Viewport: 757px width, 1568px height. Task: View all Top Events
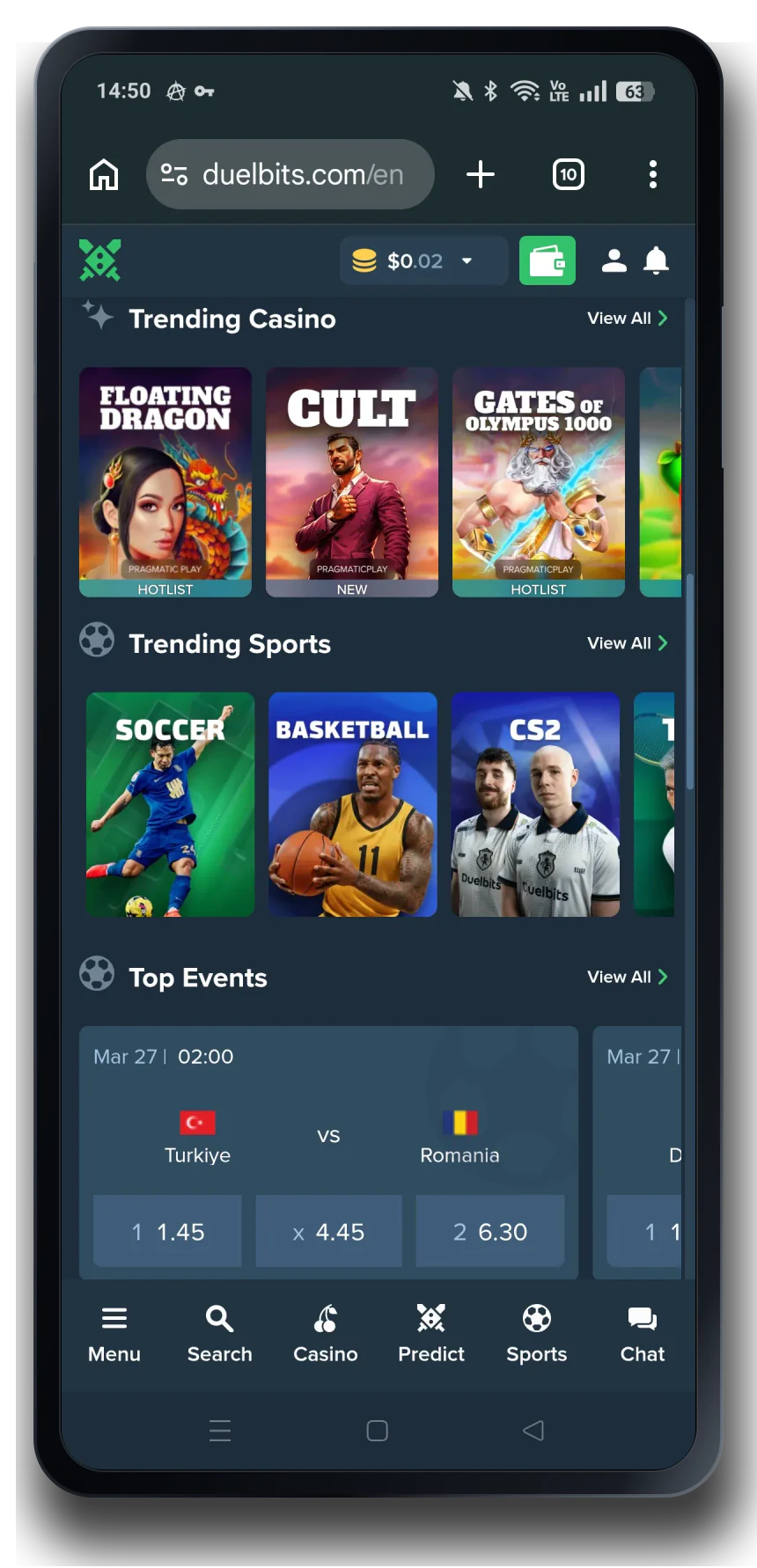[628, 977]
